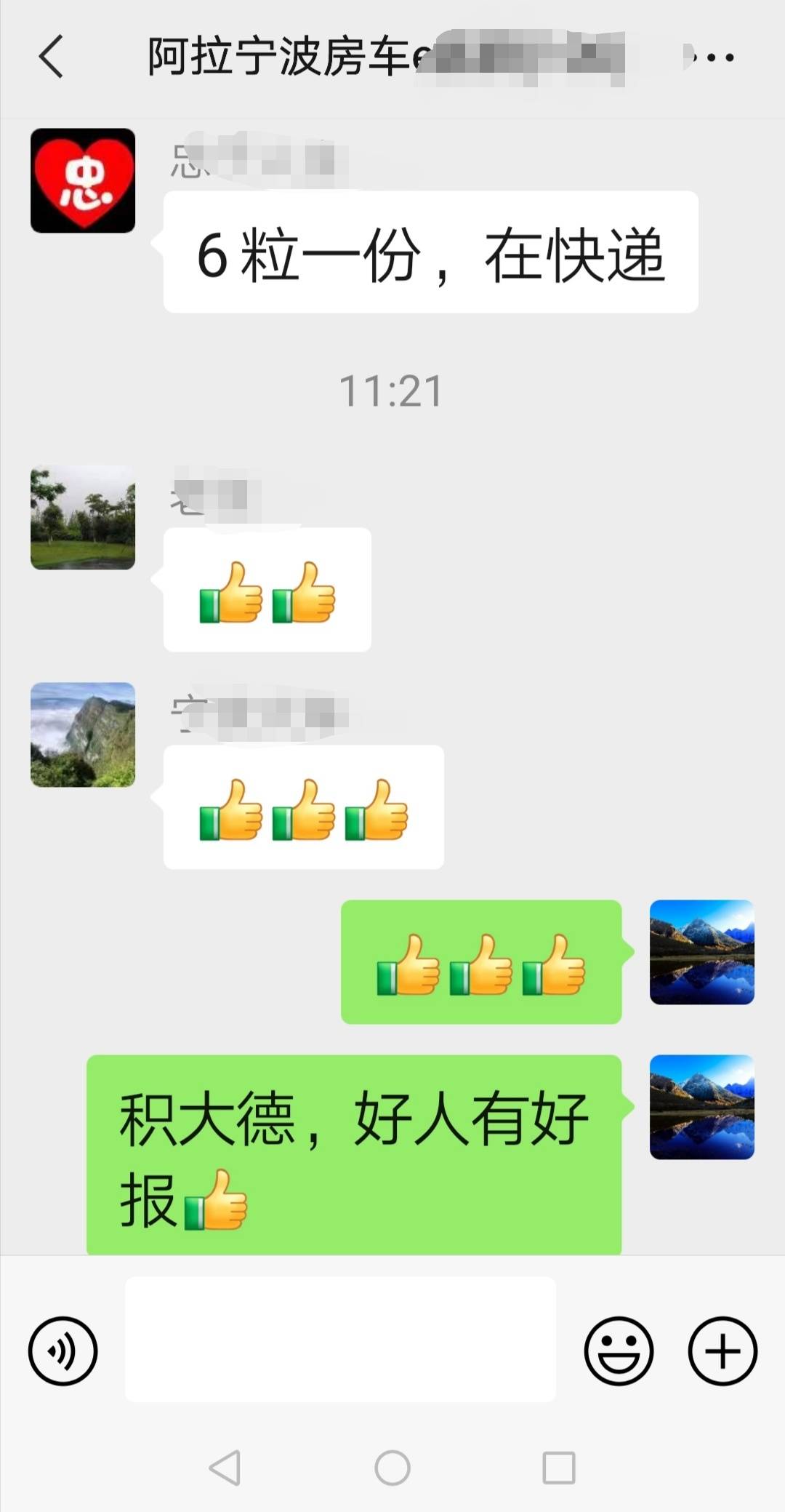
Task: Open the plus attachment menu
Action: 722,1351
